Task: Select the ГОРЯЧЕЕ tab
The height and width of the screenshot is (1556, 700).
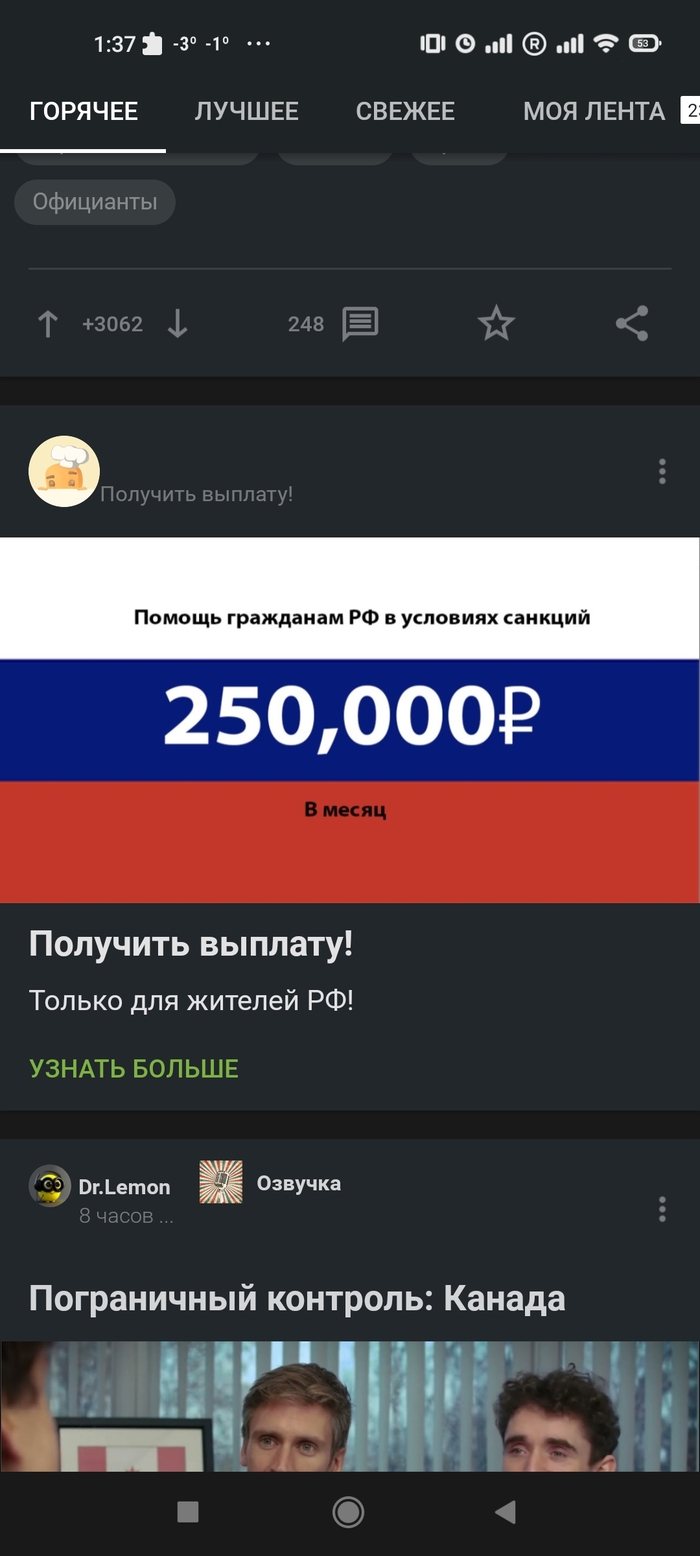Action: pos(83,111)
